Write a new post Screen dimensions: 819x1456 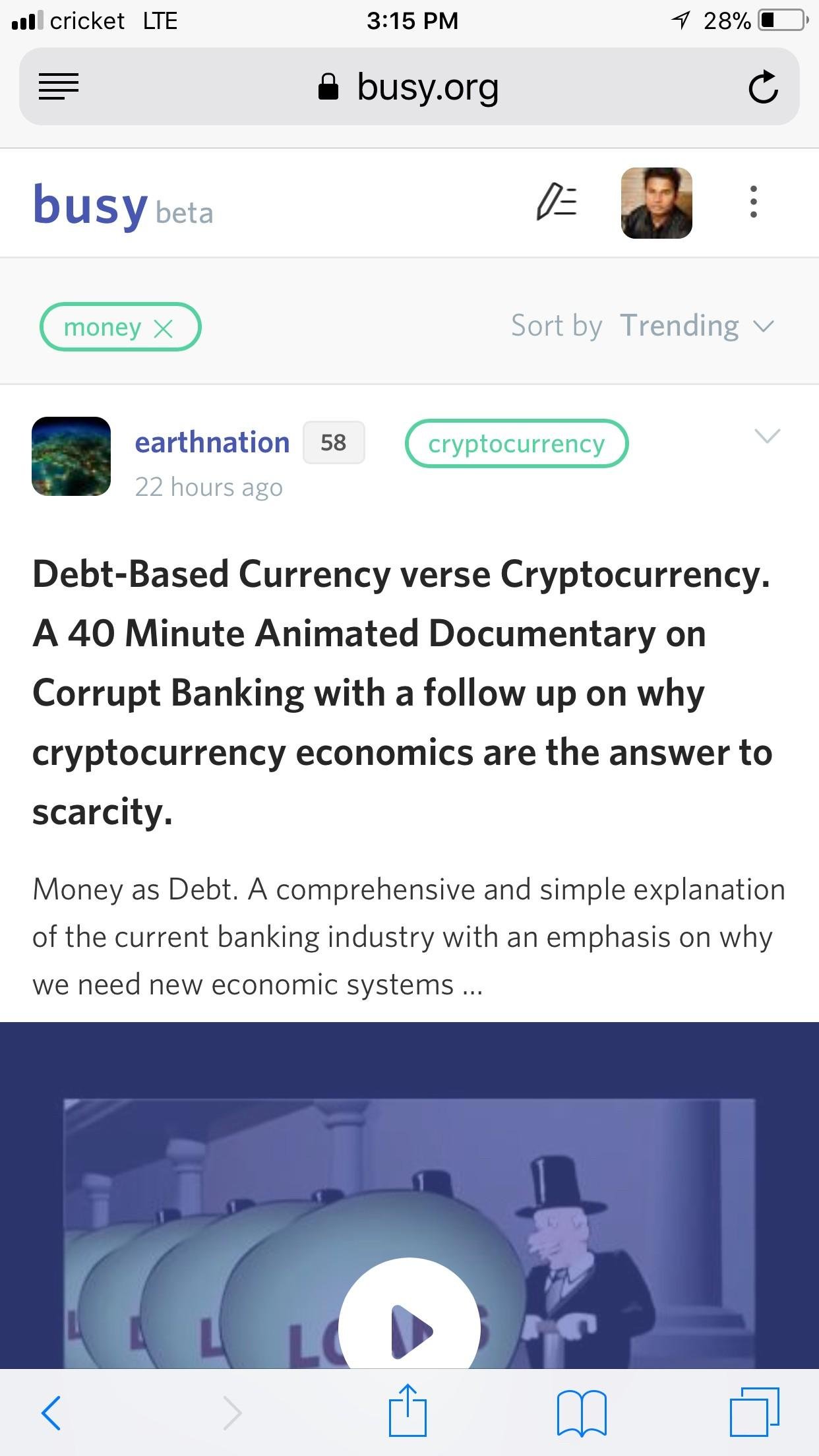(557, 202)
